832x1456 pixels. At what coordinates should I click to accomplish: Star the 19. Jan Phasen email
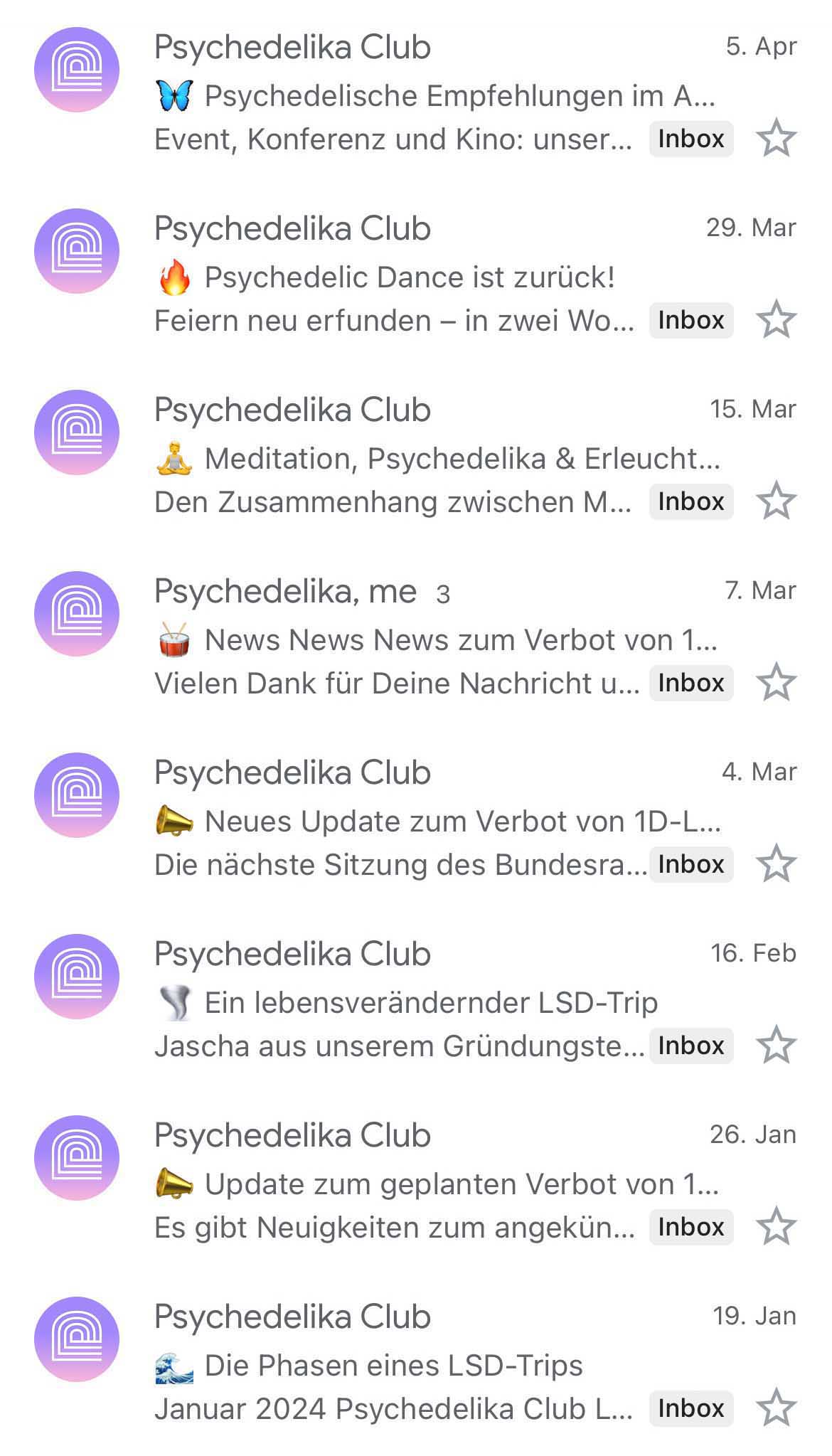(775, 1408)
